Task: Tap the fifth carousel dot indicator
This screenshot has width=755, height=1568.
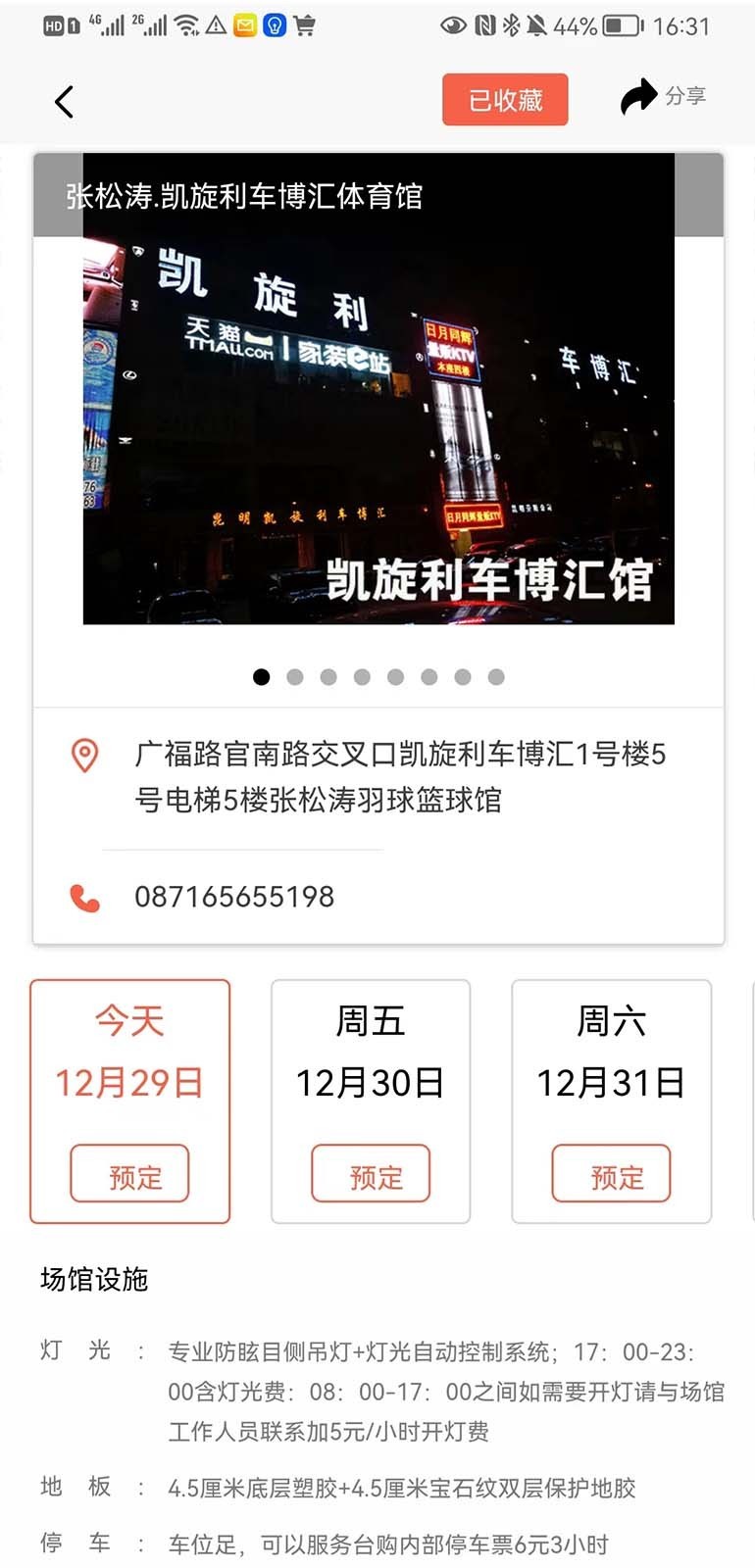Action: tap(395, 676)
